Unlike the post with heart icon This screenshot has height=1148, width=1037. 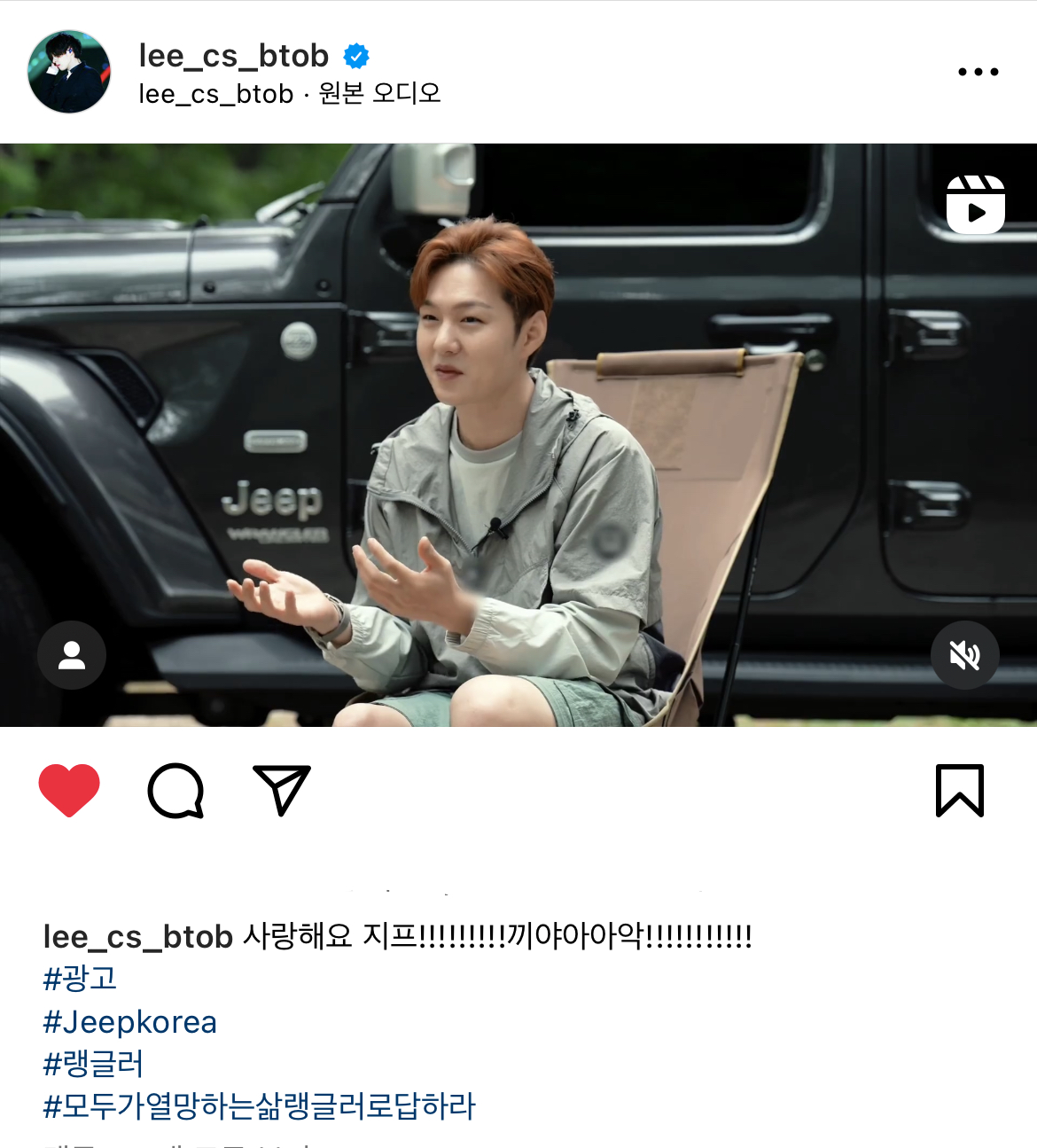(x=69, y=789)
